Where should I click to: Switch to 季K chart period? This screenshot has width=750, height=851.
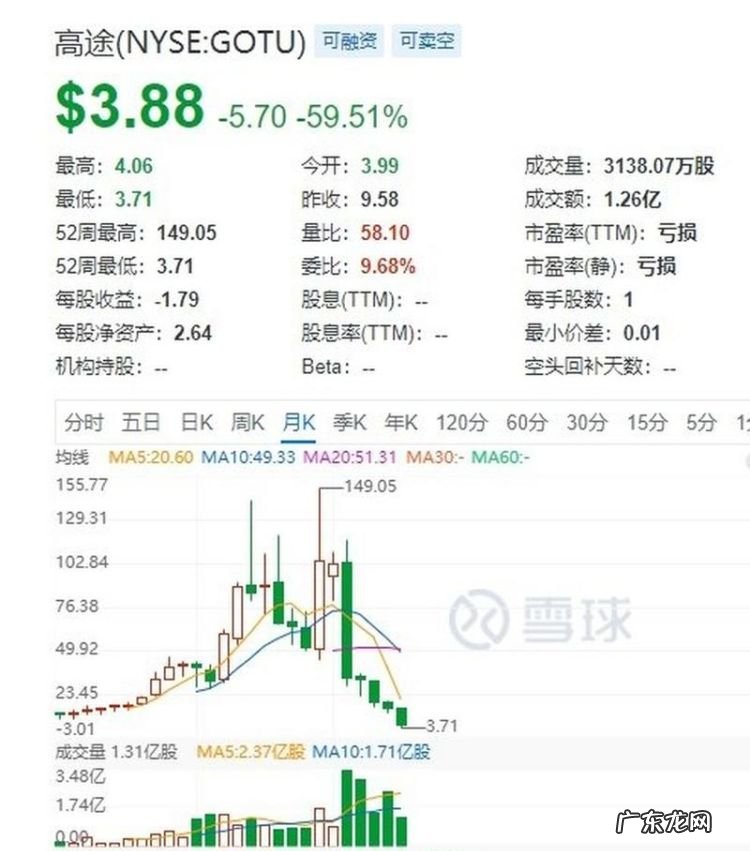tap(350, 423)
